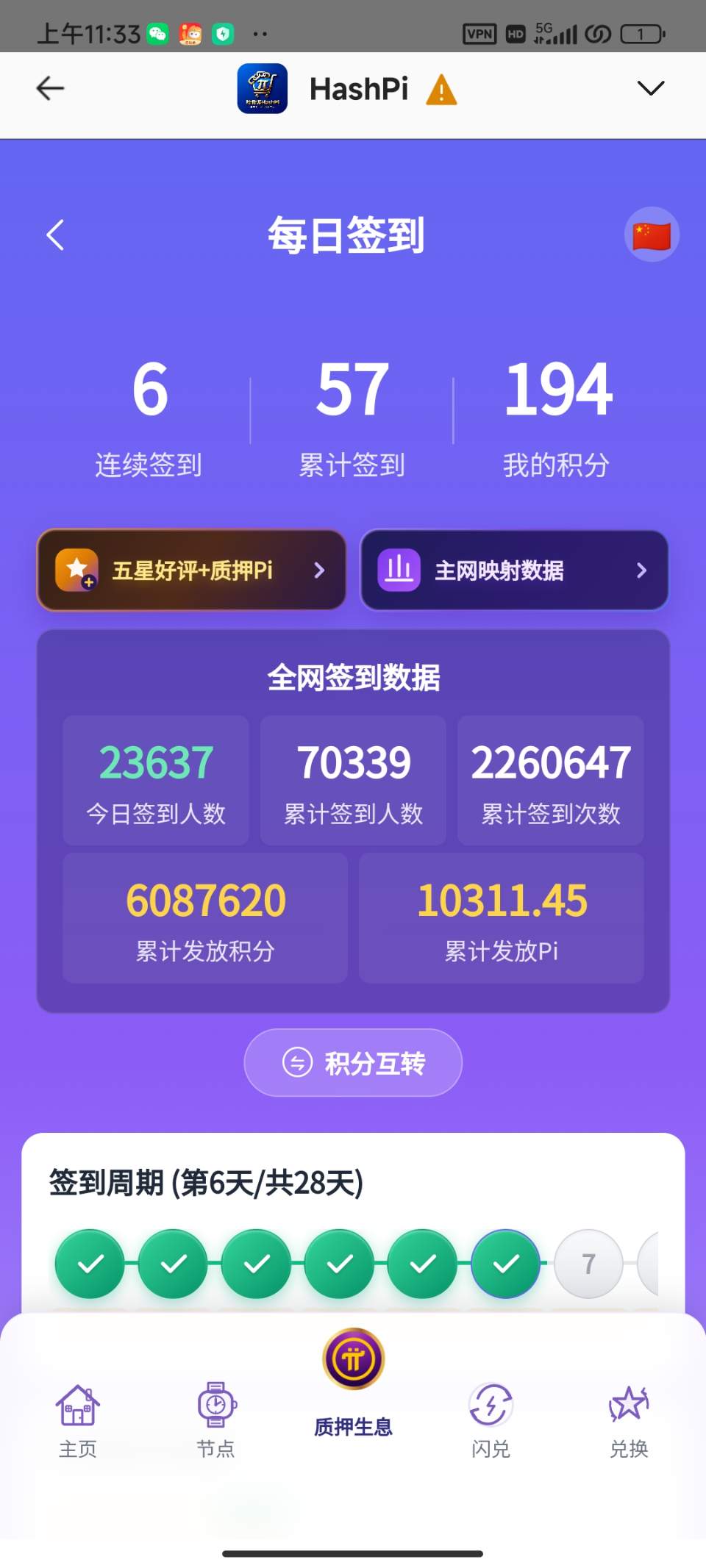The width and height of the screenshot is (706, 1568).
Task: Switch to the 主页 tab
Action: tap(77, 1422)
